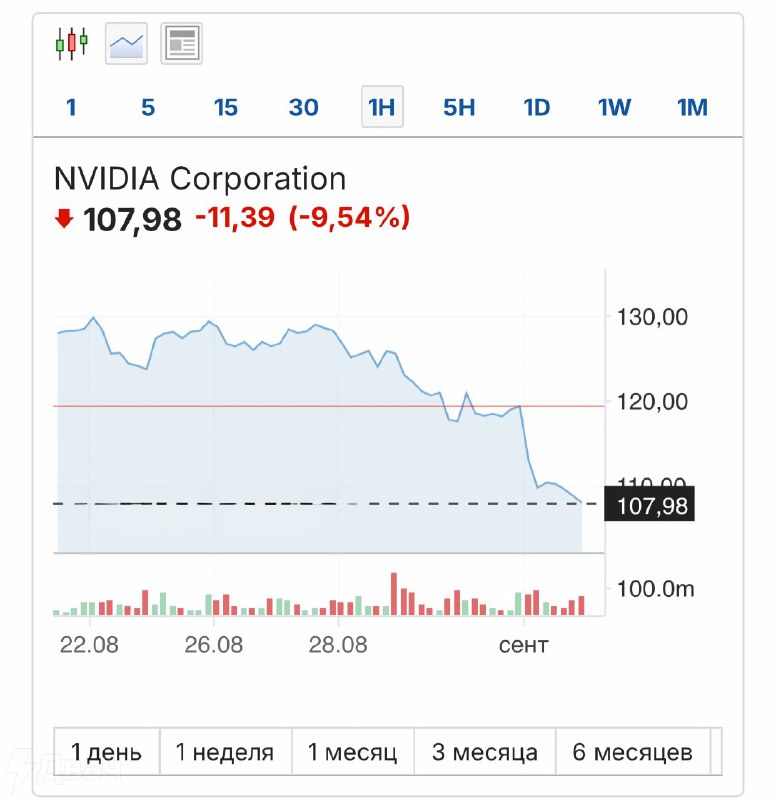
Task: Set chart interval to 1M
Action: [x=692, y=107]
